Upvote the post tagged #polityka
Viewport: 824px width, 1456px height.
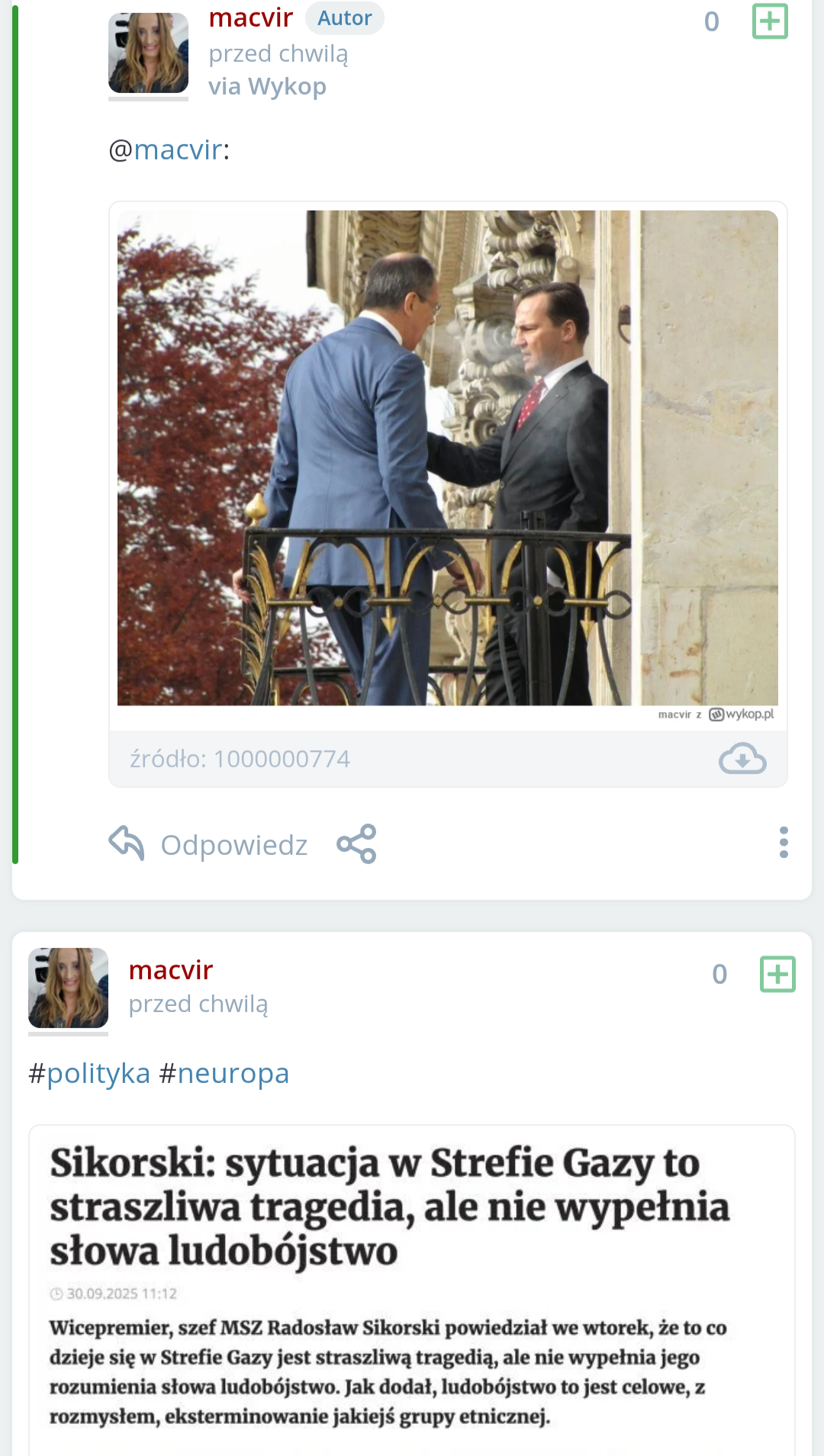click(777, 974)
